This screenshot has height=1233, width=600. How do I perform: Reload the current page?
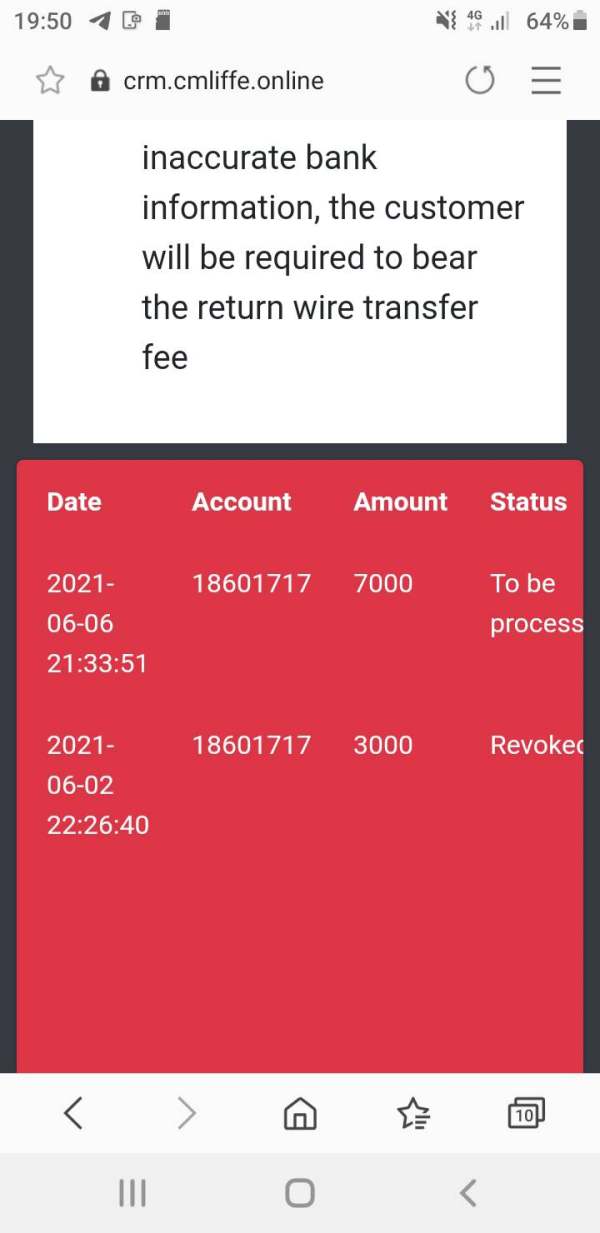(480, 81)
